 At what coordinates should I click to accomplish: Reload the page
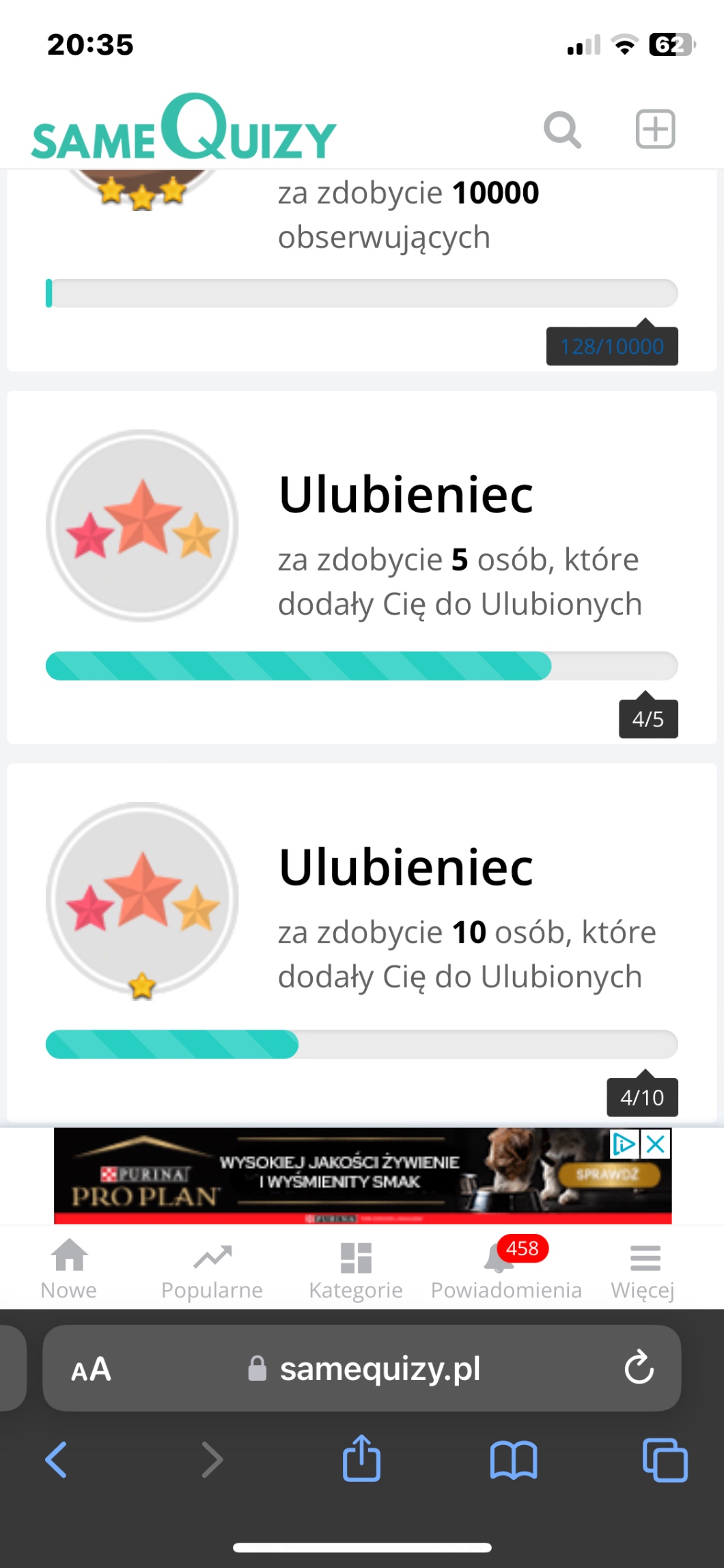tap(639, 1367)
